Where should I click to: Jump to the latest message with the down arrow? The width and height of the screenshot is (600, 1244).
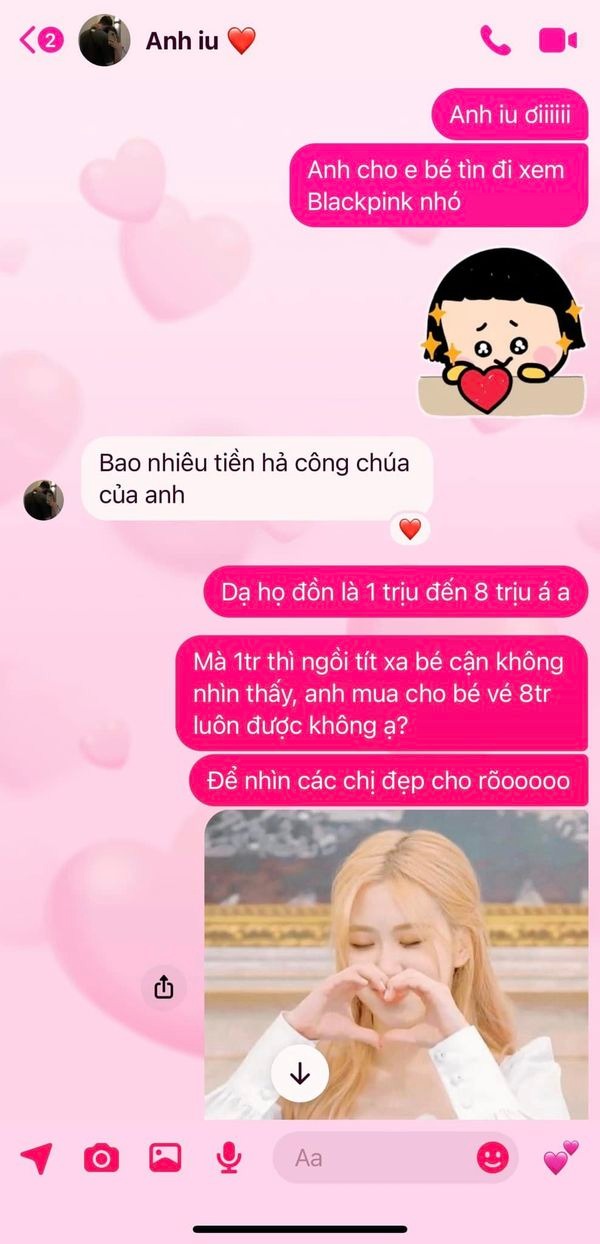click(x=299, y=1074)
